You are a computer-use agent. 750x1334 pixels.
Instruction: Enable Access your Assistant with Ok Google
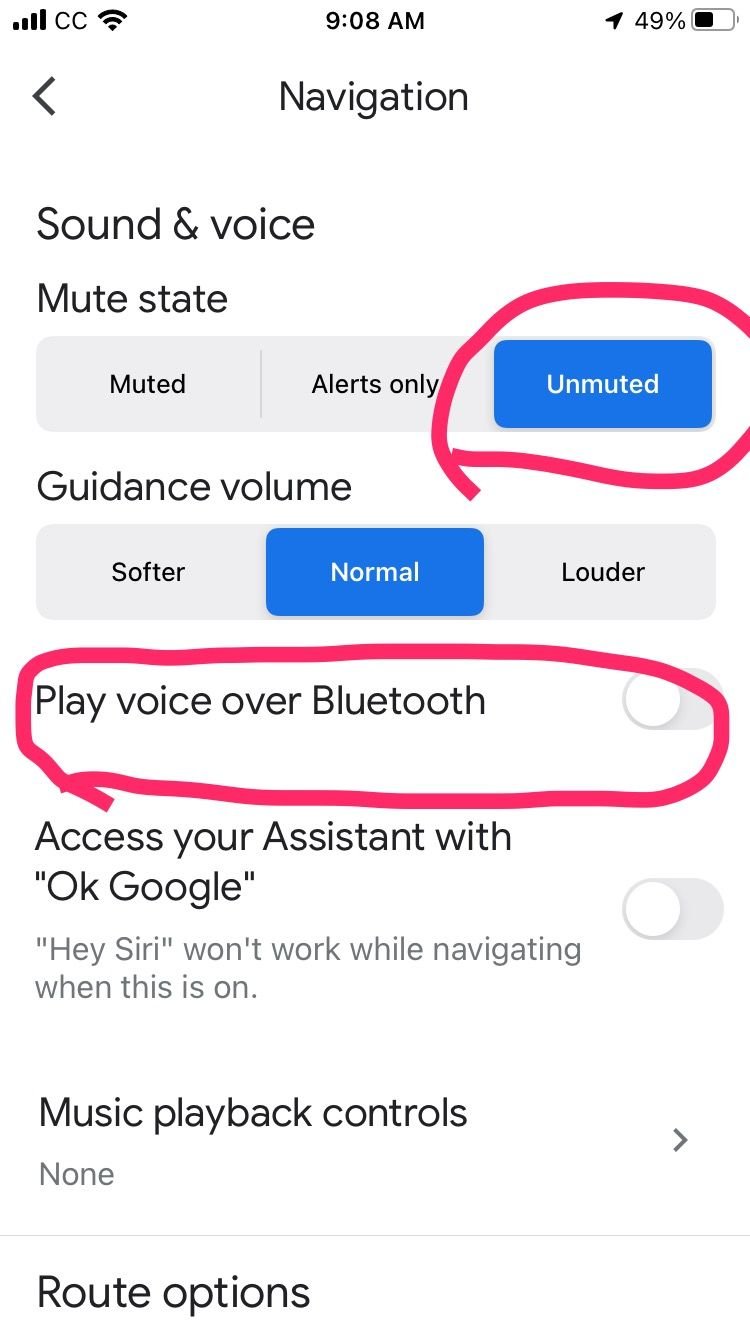672,909
